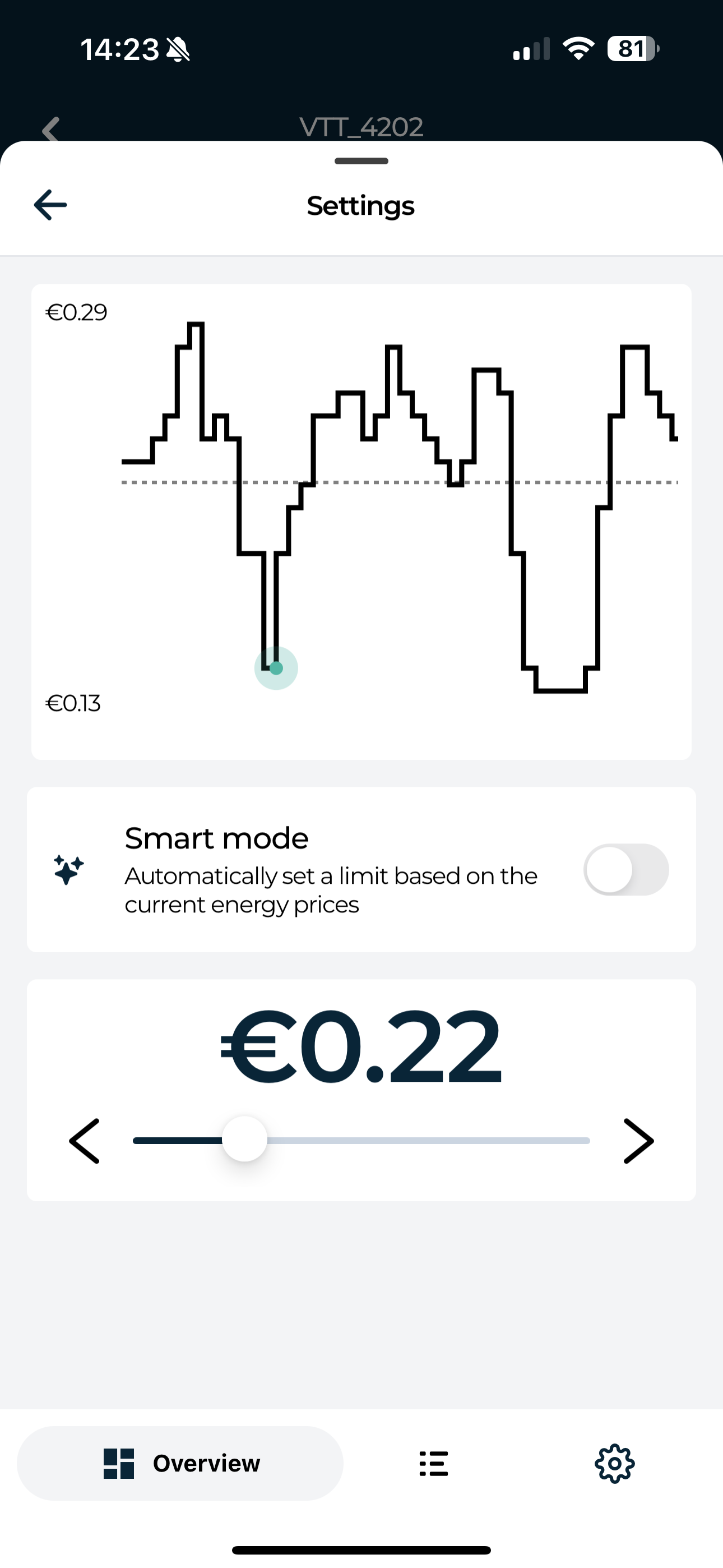Tap the green marker on price chart
723x1568 pixels.
[x=276, y=668]
